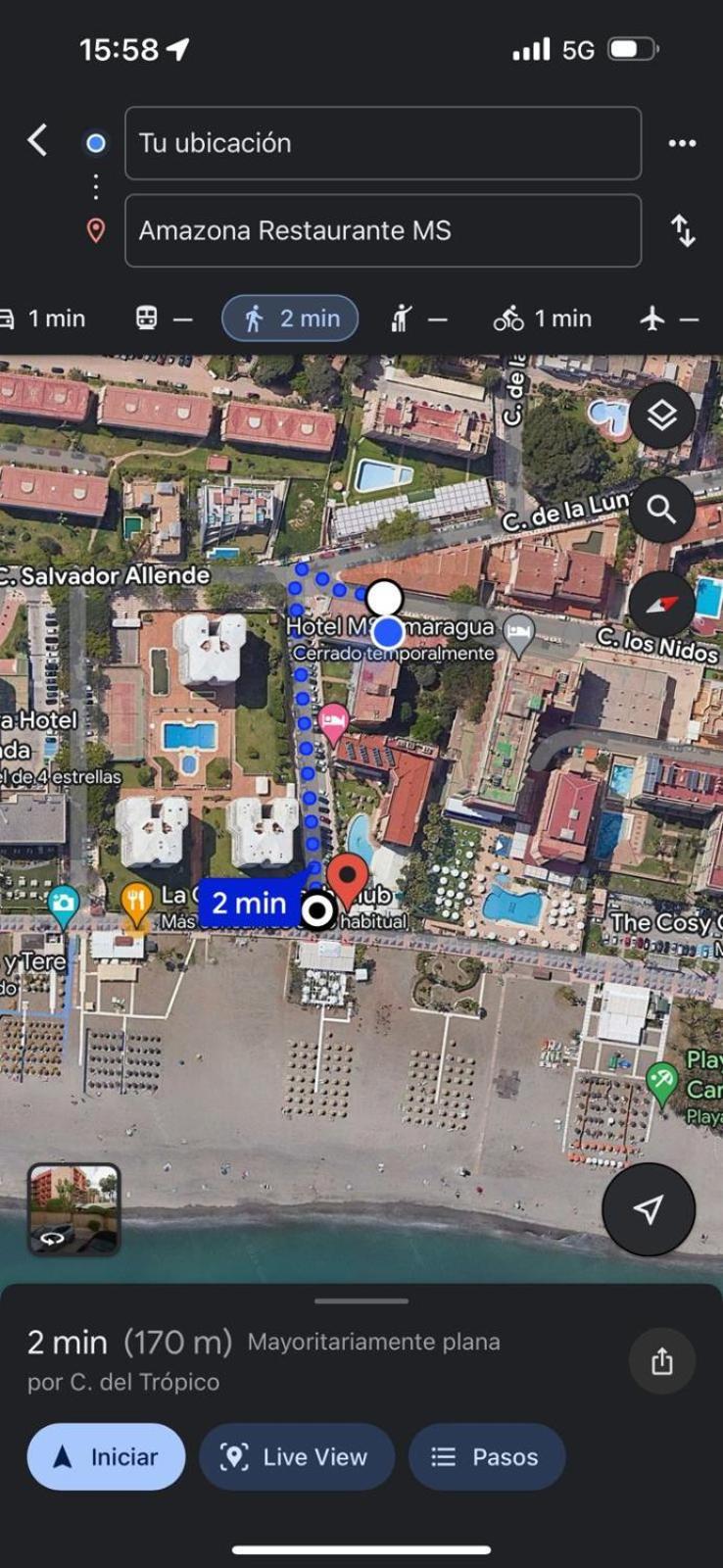723x1568 pixels.
Task: Open the map layers button
Action: point(661,416)
